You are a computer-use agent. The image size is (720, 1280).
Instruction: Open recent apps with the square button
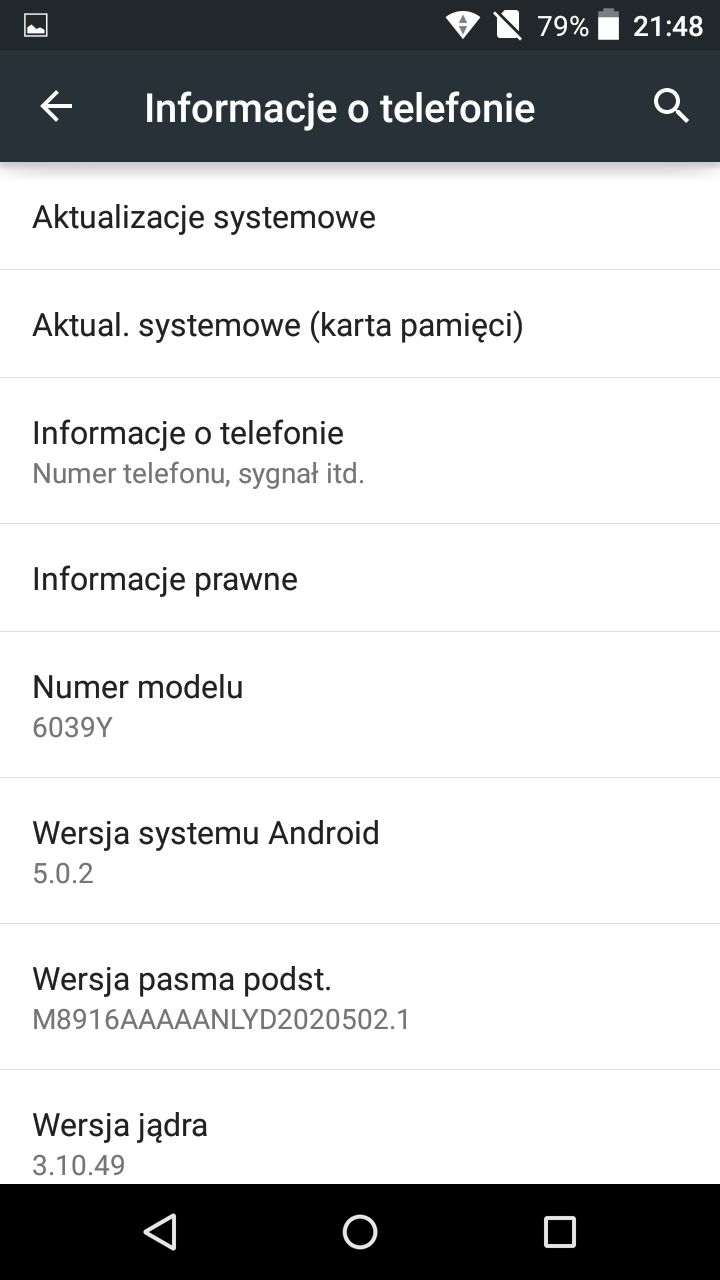coord(560,1232)
